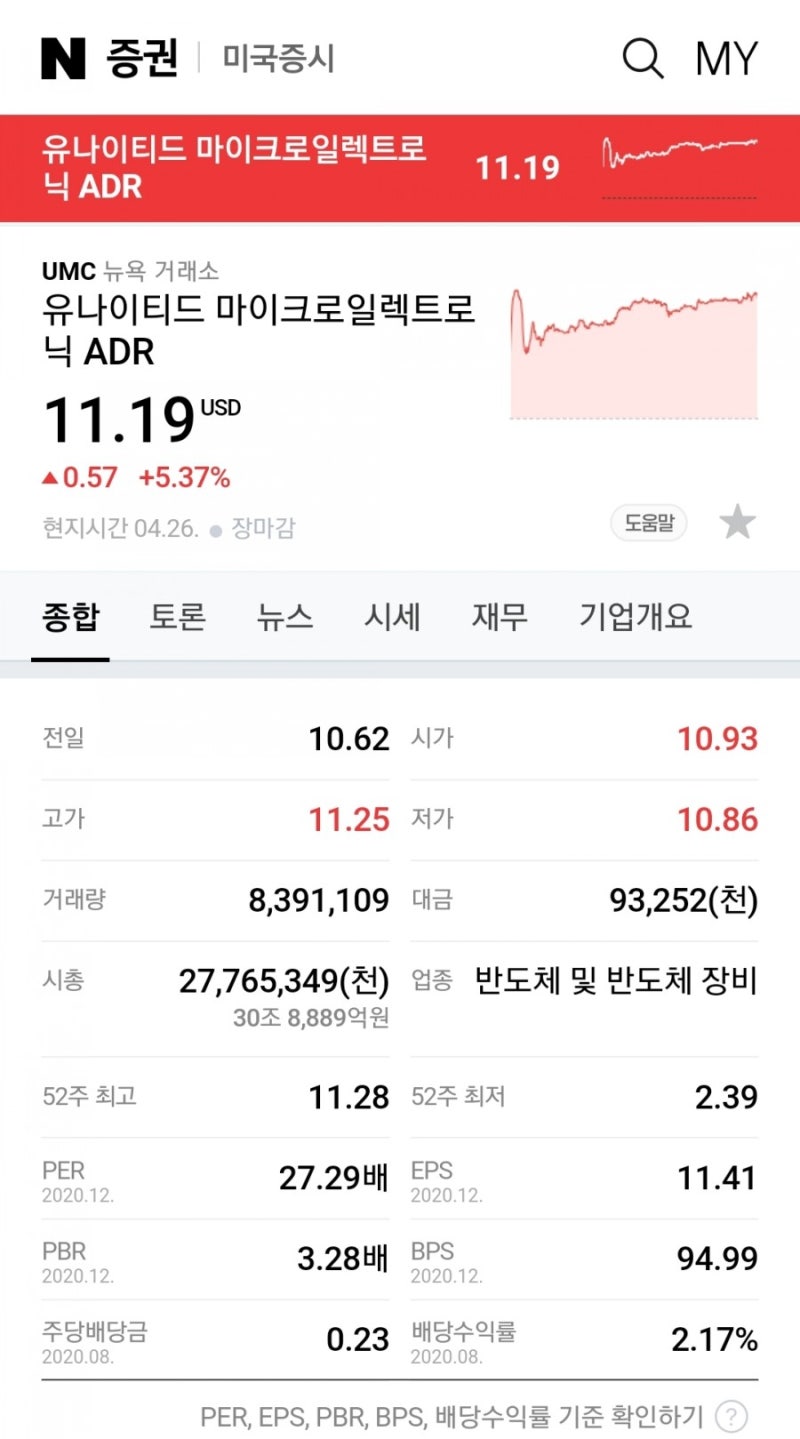Screen dimensions: 800x1439
Task: Switch to the 토론 tab
Action: 177,617
